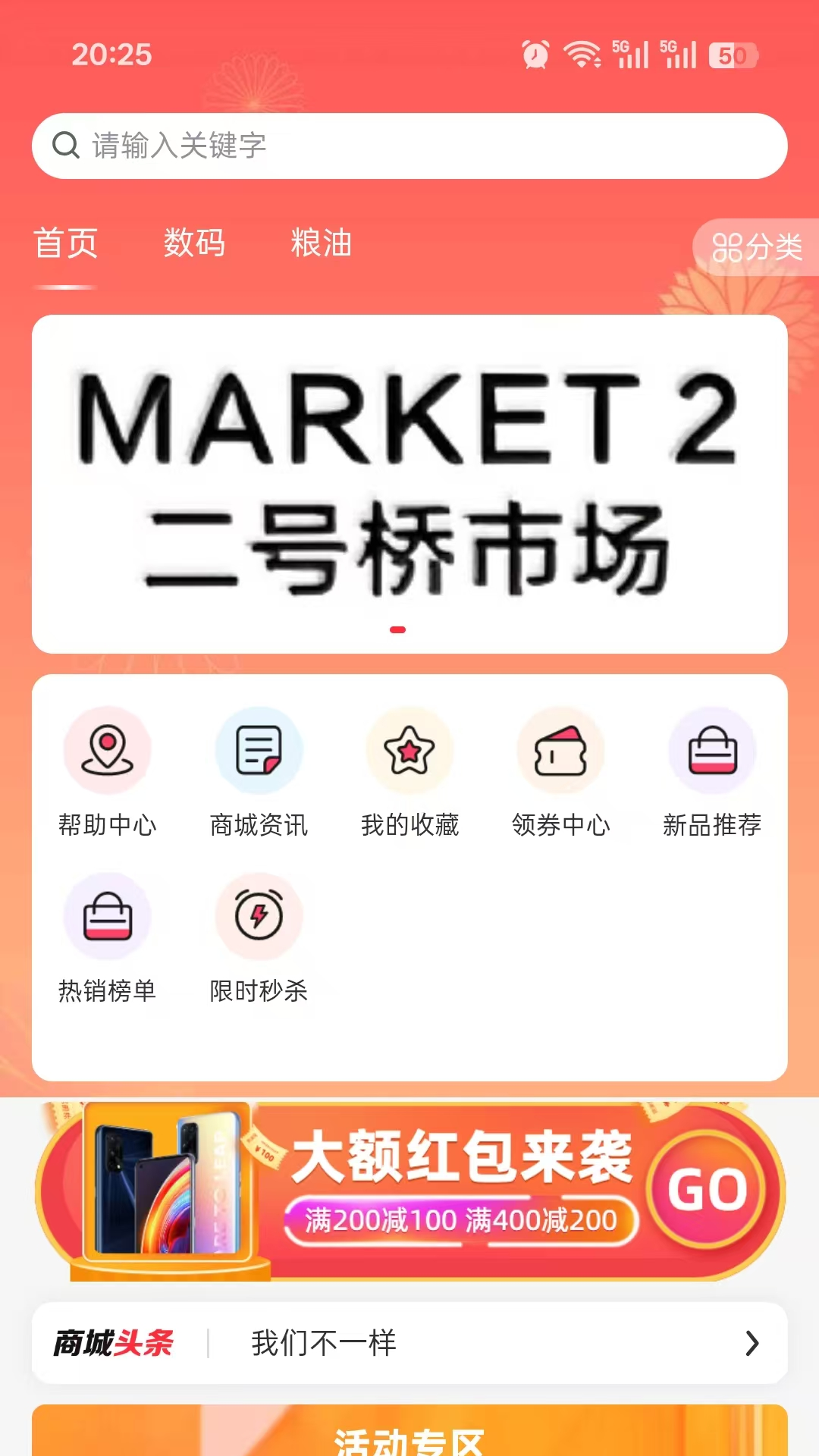
Task: Open the 分类 categories button
Action: pos(756,247)
